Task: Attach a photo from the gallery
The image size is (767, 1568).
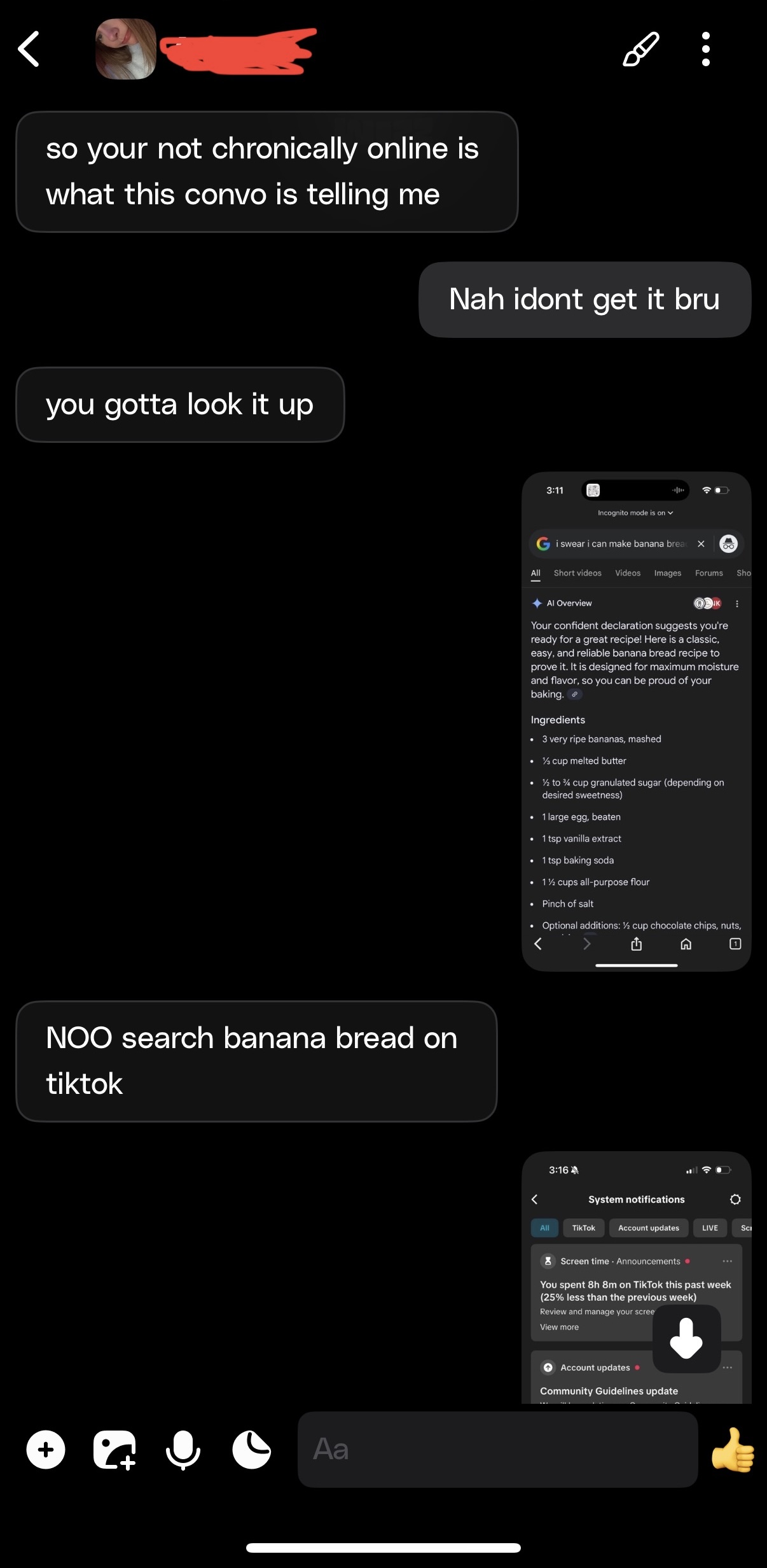Action: click(114, 1450)
